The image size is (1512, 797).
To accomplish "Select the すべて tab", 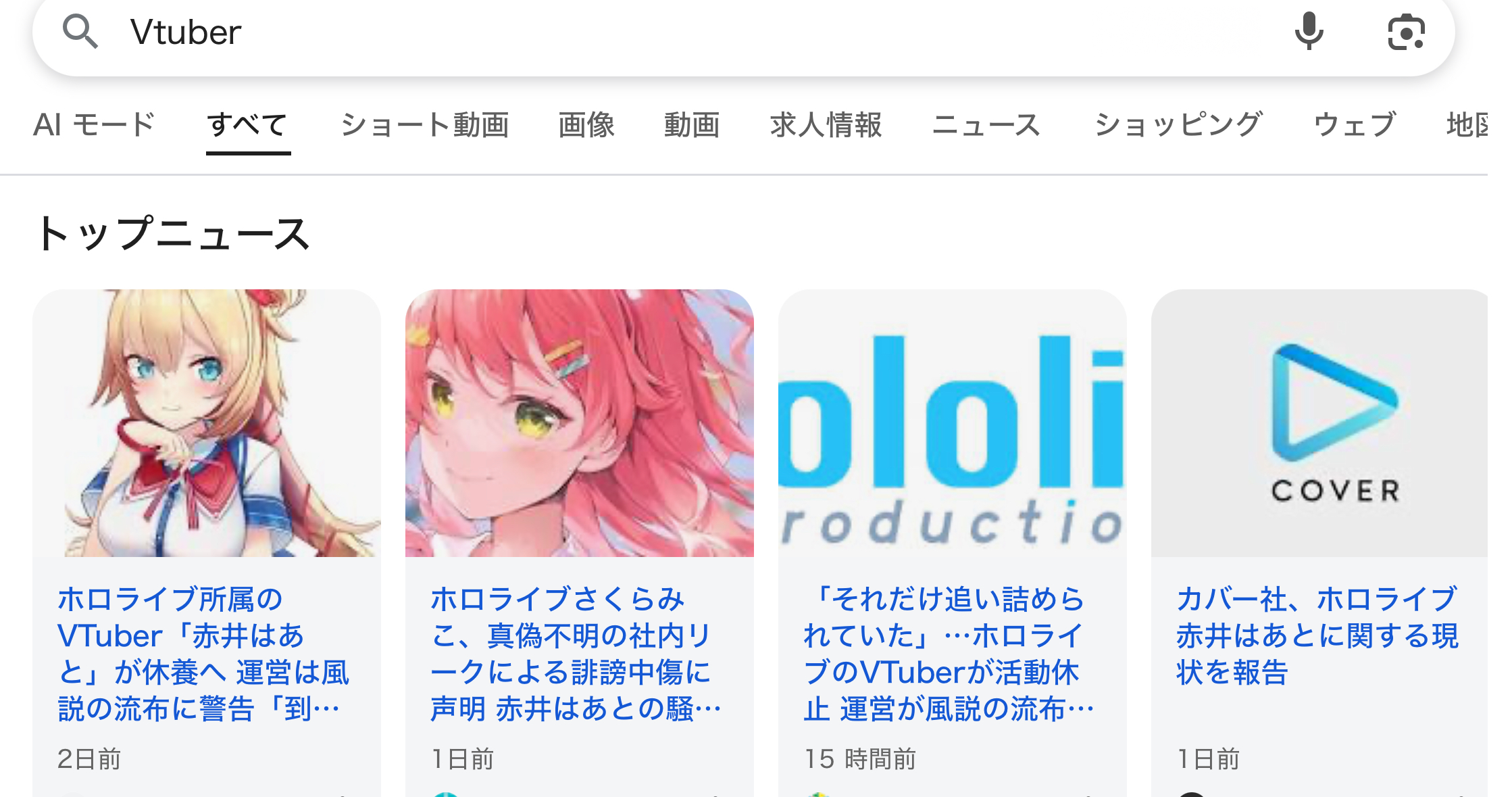I will tap(248, 125).
